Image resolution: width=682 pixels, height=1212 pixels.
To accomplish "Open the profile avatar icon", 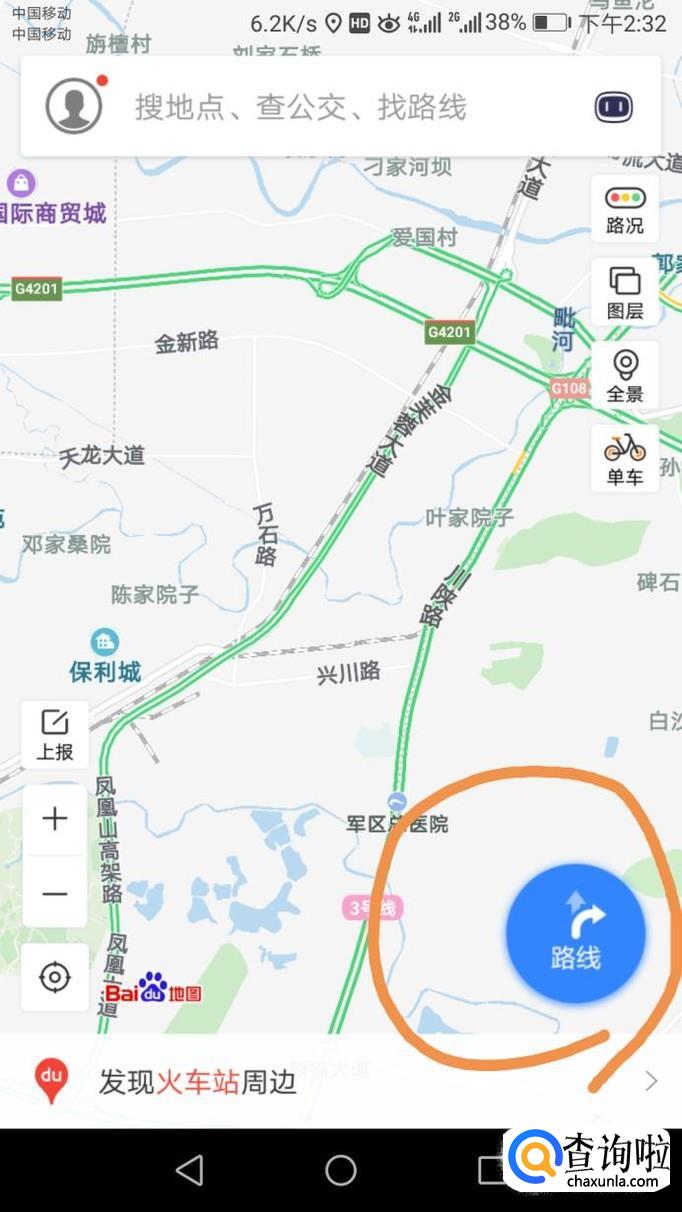I will pyautogui.click(x=74, y=106).
